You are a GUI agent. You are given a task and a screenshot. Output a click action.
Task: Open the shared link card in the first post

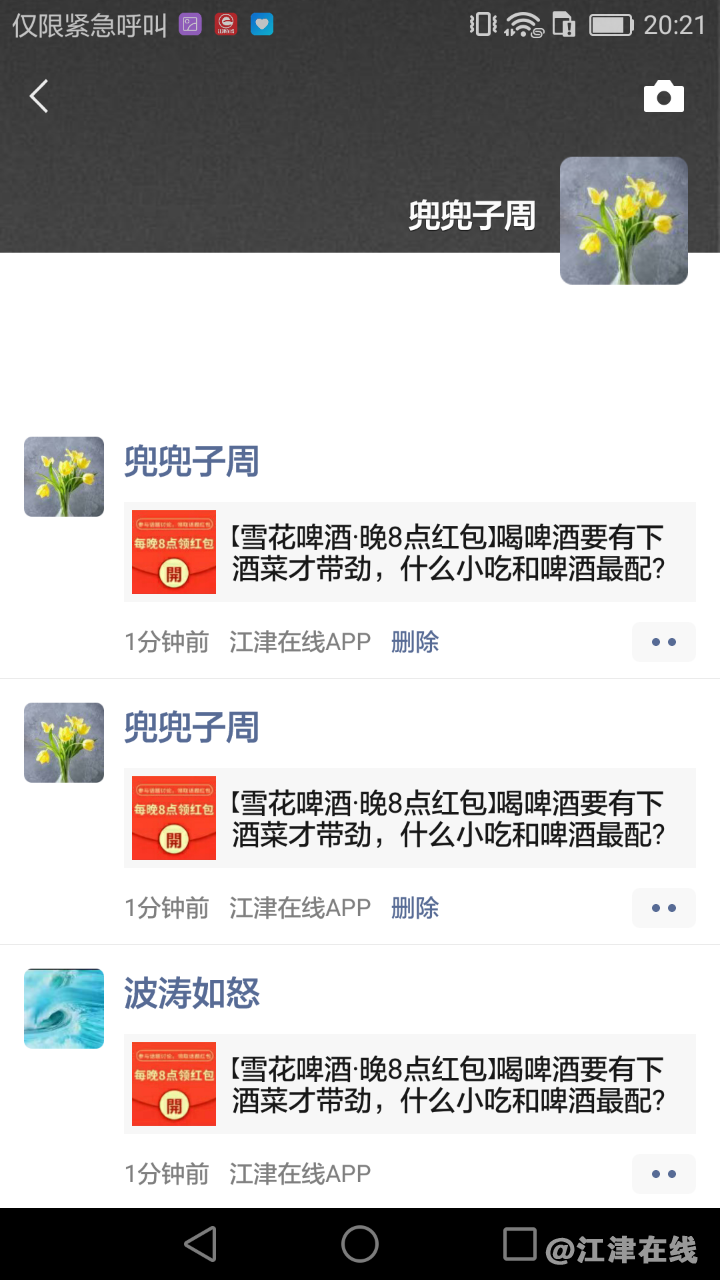pos(410,552)
